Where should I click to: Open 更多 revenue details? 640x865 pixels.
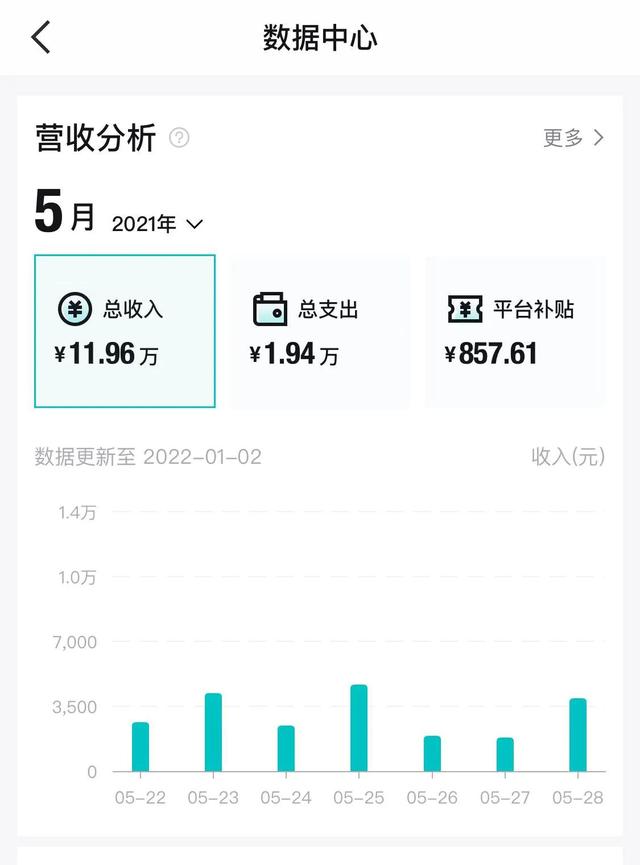(574, 138)
